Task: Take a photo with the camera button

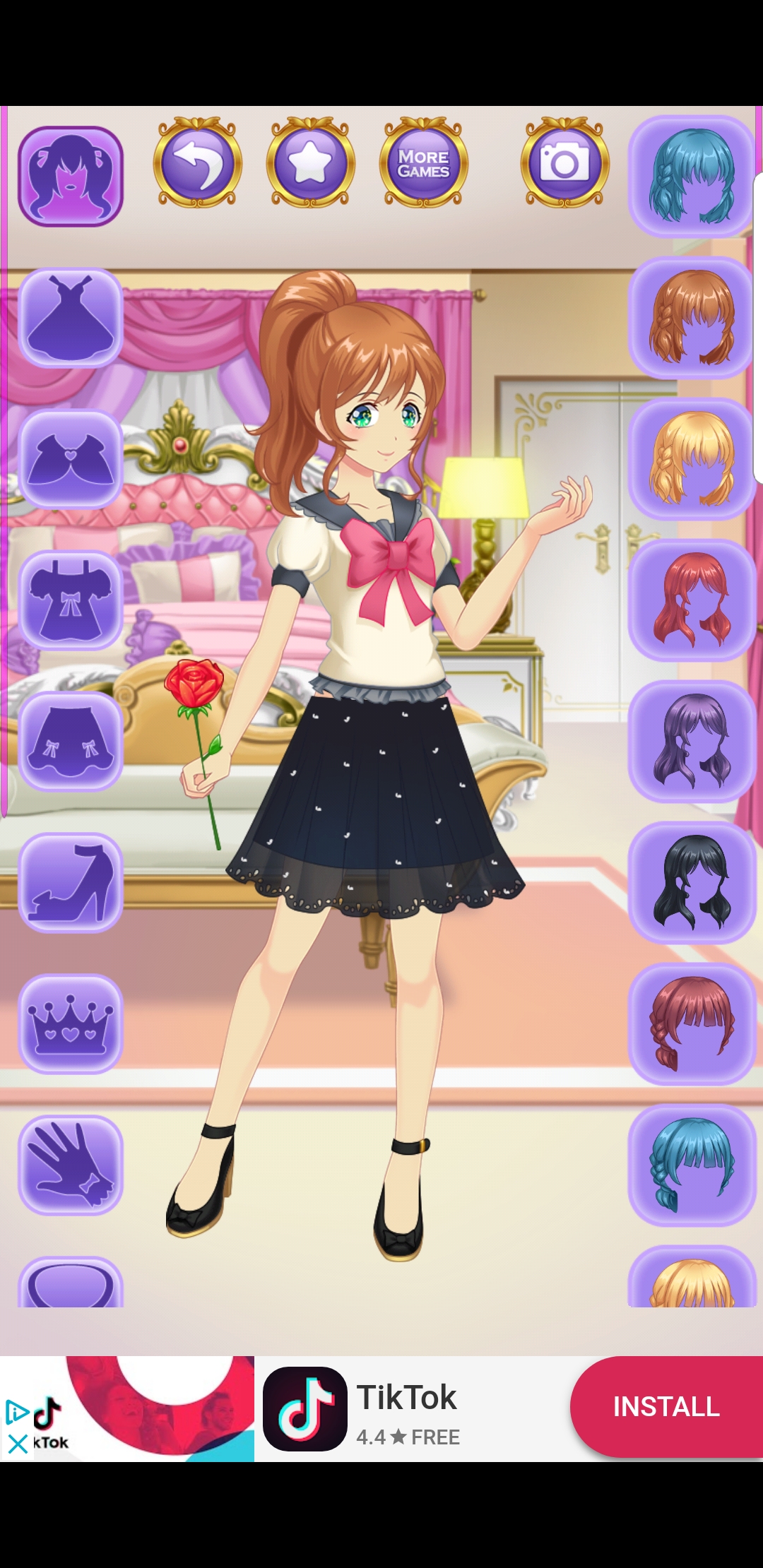Action: [565, 162]
